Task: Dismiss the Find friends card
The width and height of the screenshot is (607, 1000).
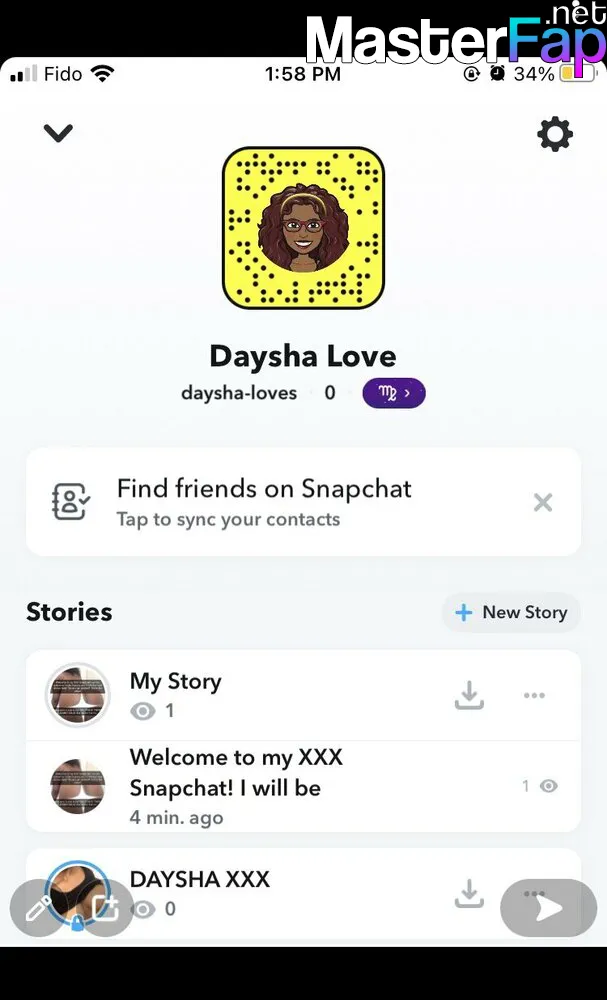Action: (x=543, y=502)
